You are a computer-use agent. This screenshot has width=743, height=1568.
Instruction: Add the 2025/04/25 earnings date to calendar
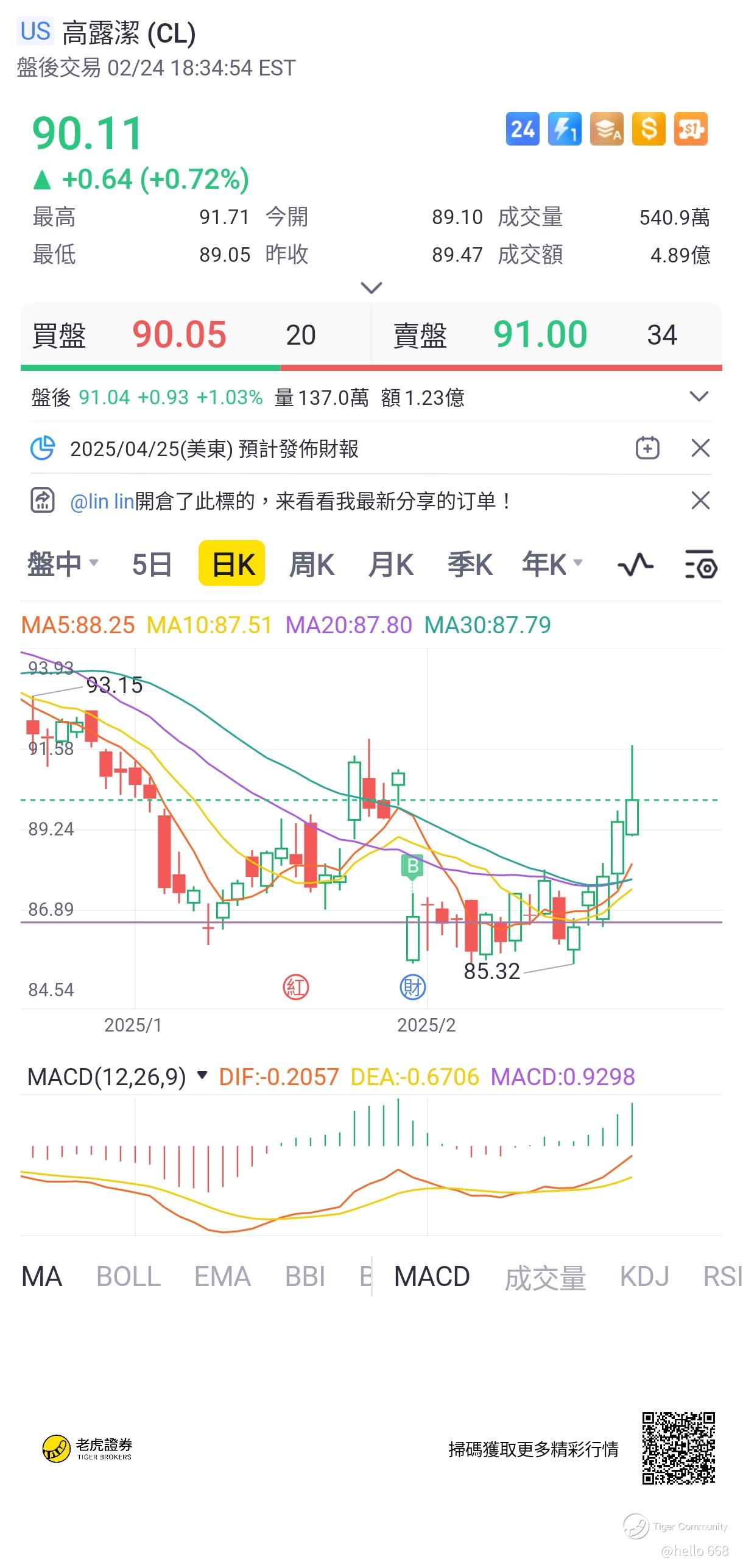pyautogui.click(x=647, y=448)
